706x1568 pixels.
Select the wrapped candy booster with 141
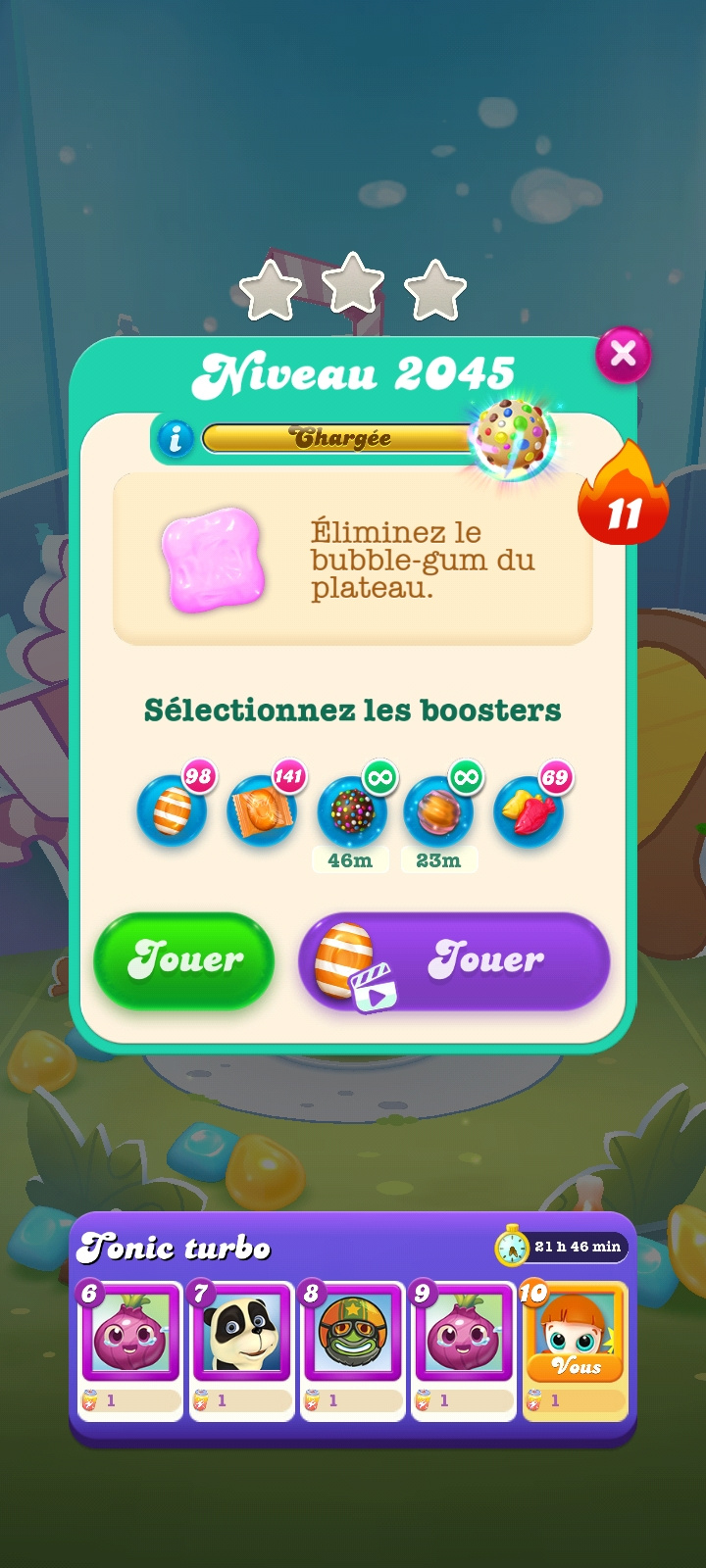[x=262, y=810]
